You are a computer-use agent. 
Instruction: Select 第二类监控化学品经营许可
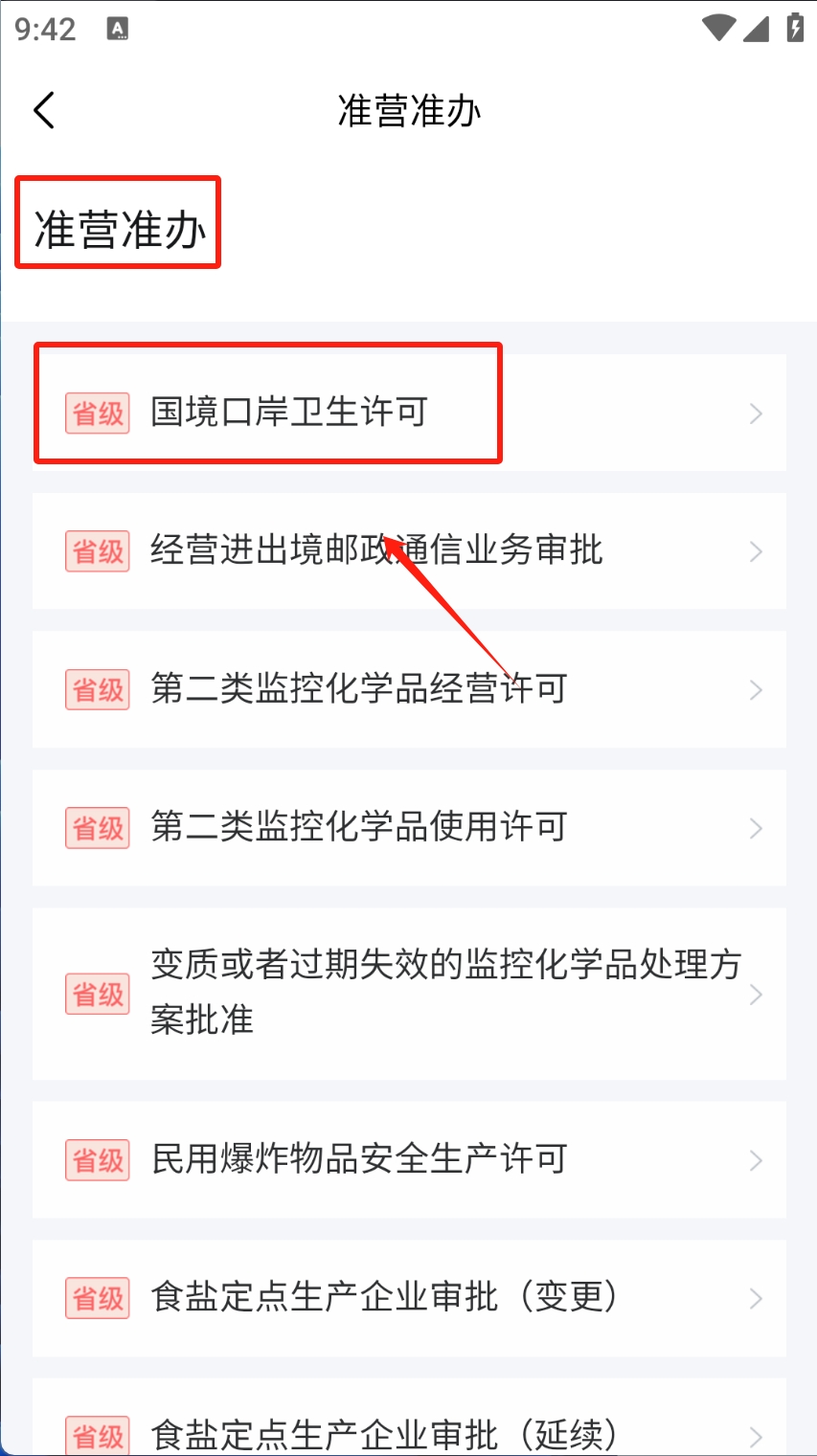(409, 689)
